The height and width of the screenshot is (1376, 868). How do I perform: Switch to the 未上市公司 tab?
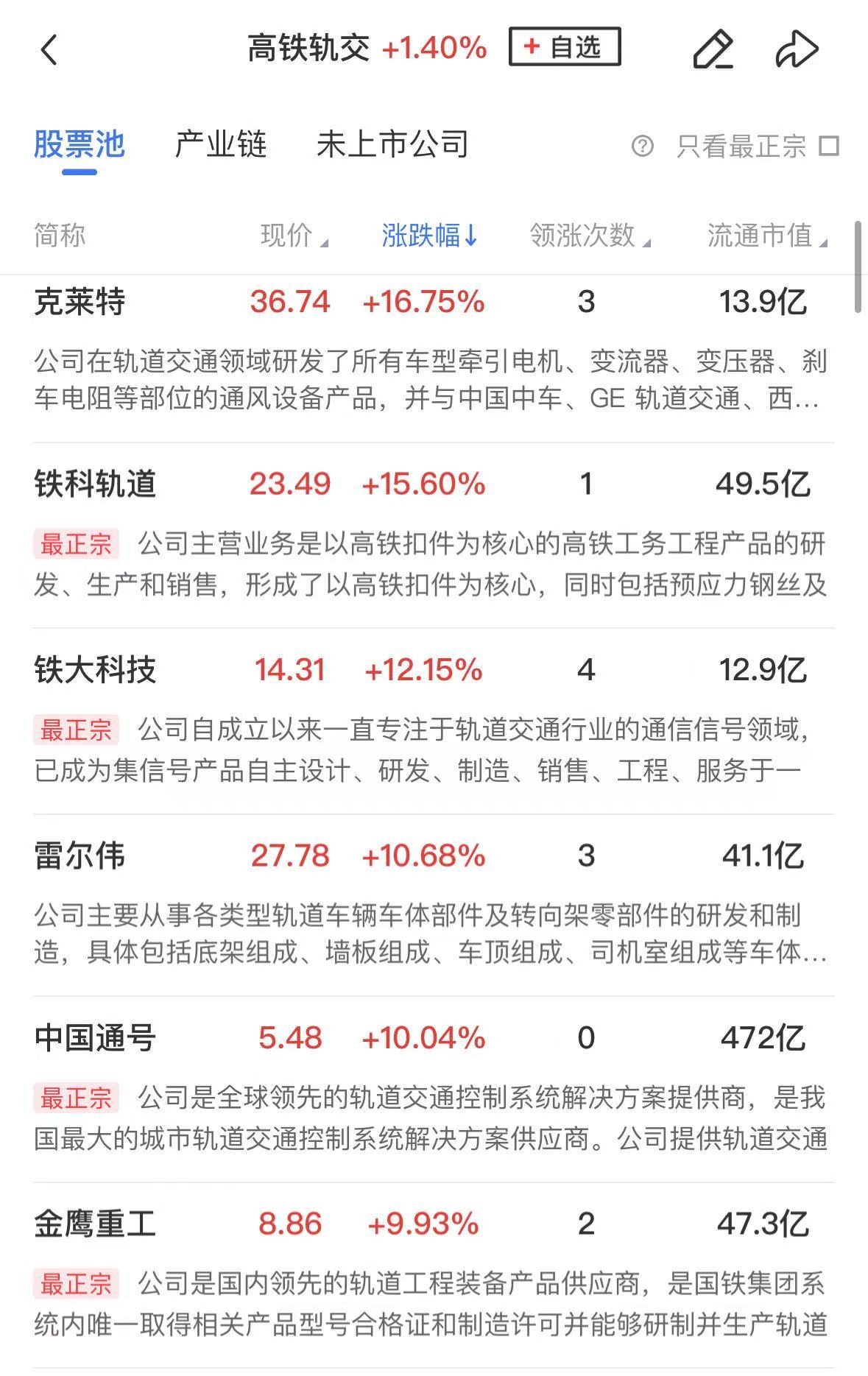tap(392, 144)
